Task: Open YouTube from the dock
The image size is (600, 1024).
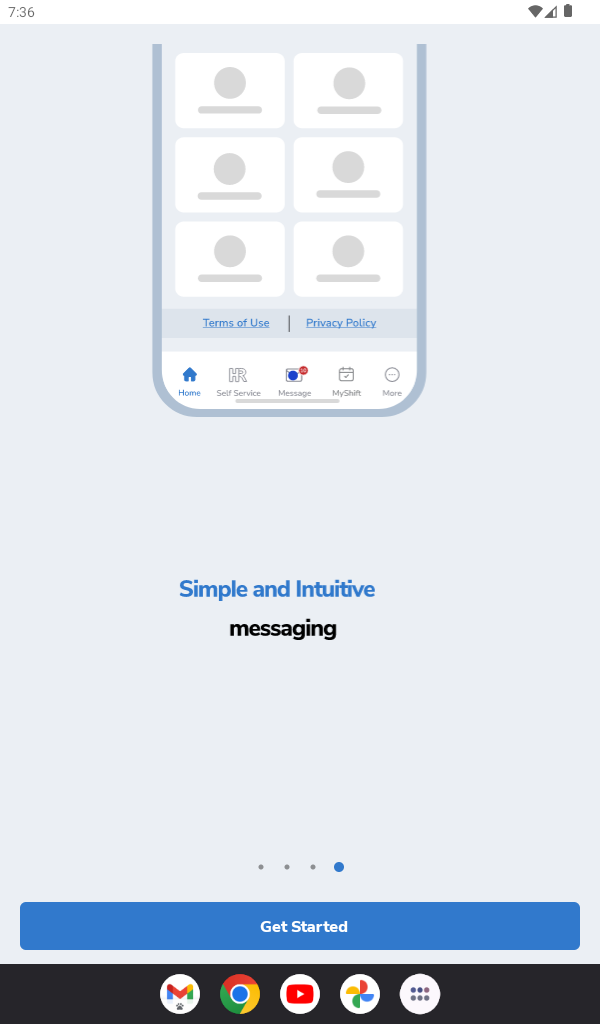Action: pos(300,994)
